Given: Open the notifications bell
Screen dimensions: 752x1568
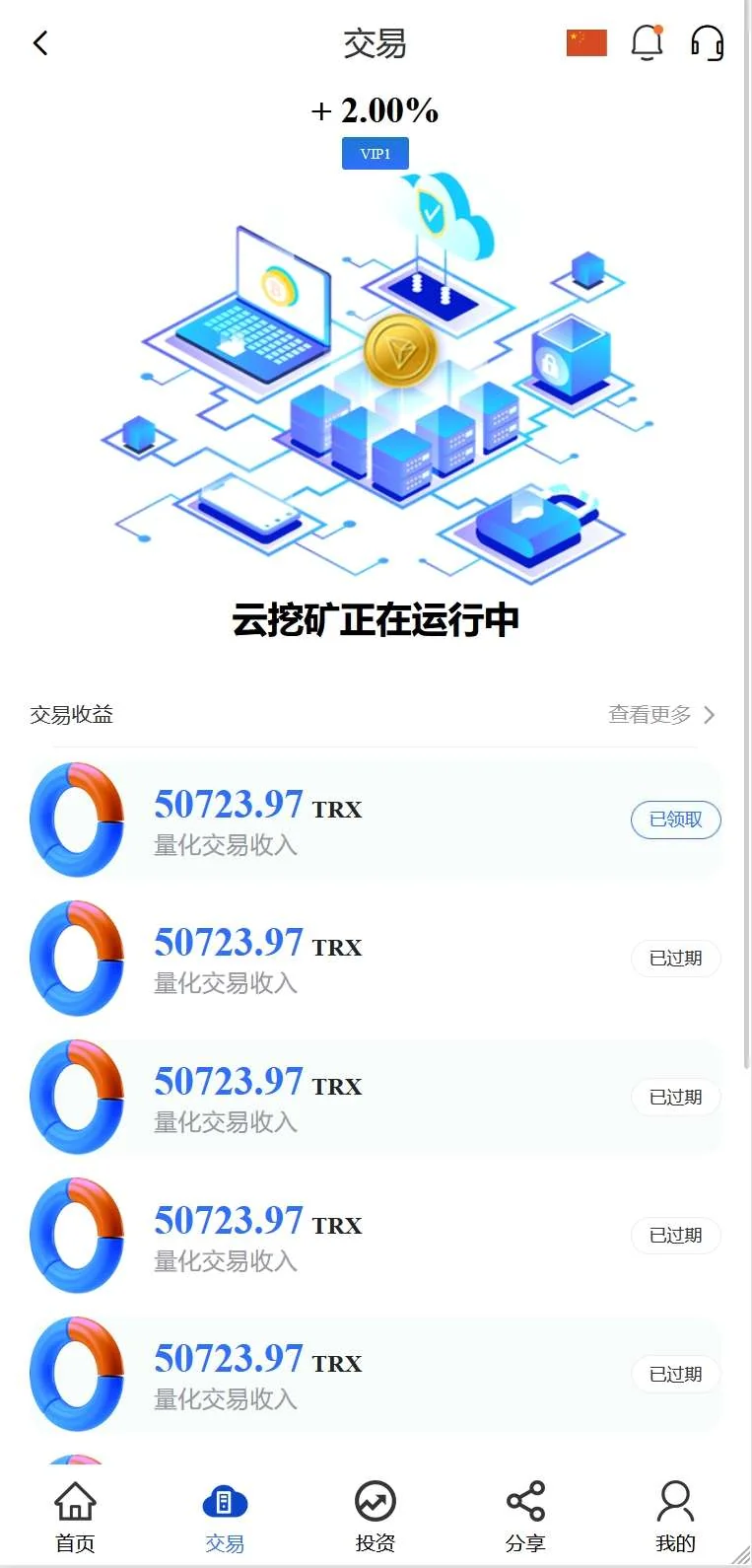Looking at the screenshot, I should [x=648, y=42].
